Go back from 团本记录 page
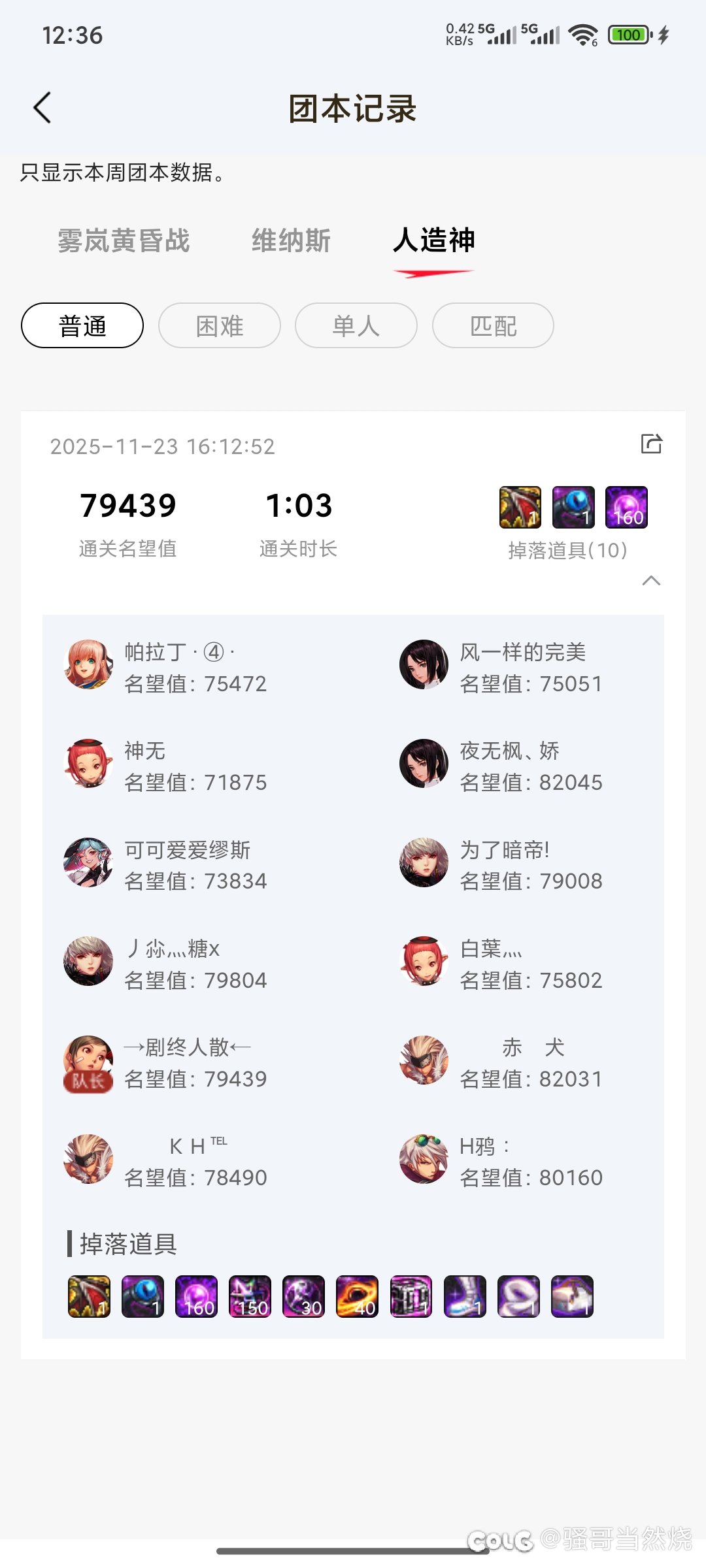Screen dimensions: 706x1568 click(42, 108)
